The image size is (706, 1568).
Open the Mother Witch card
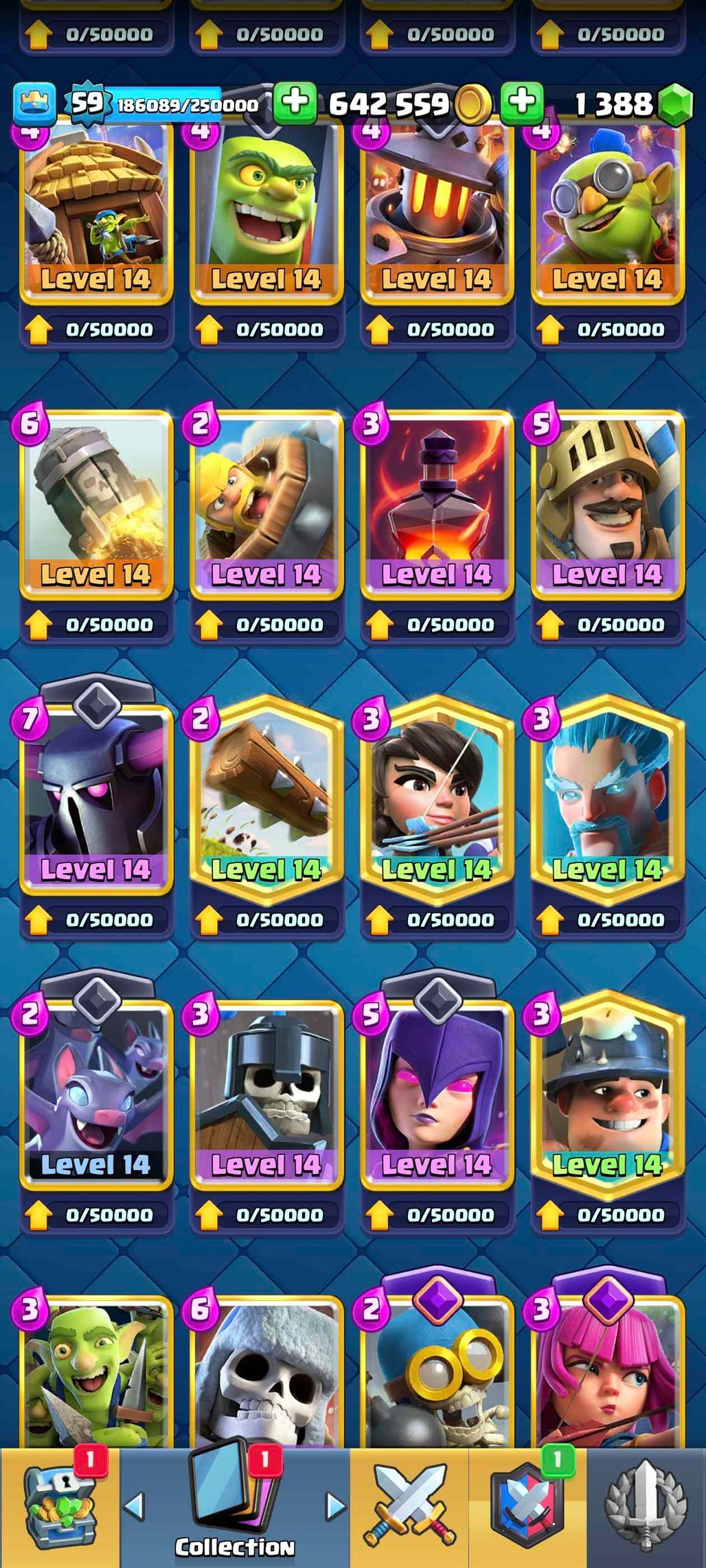[x=437, y=1095]
